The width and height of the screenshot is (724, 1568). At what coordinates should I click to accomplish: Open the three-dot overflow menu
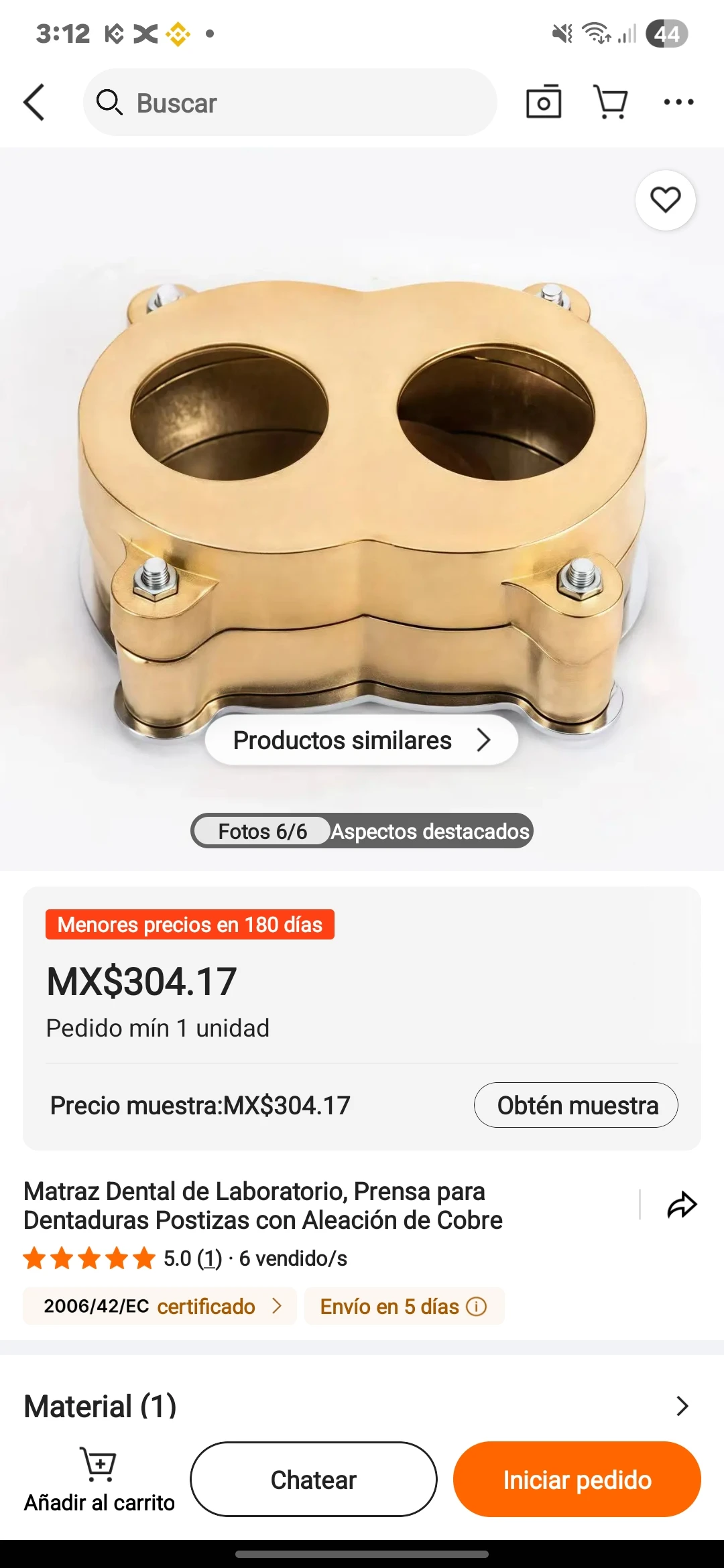[x=678, y=102]
